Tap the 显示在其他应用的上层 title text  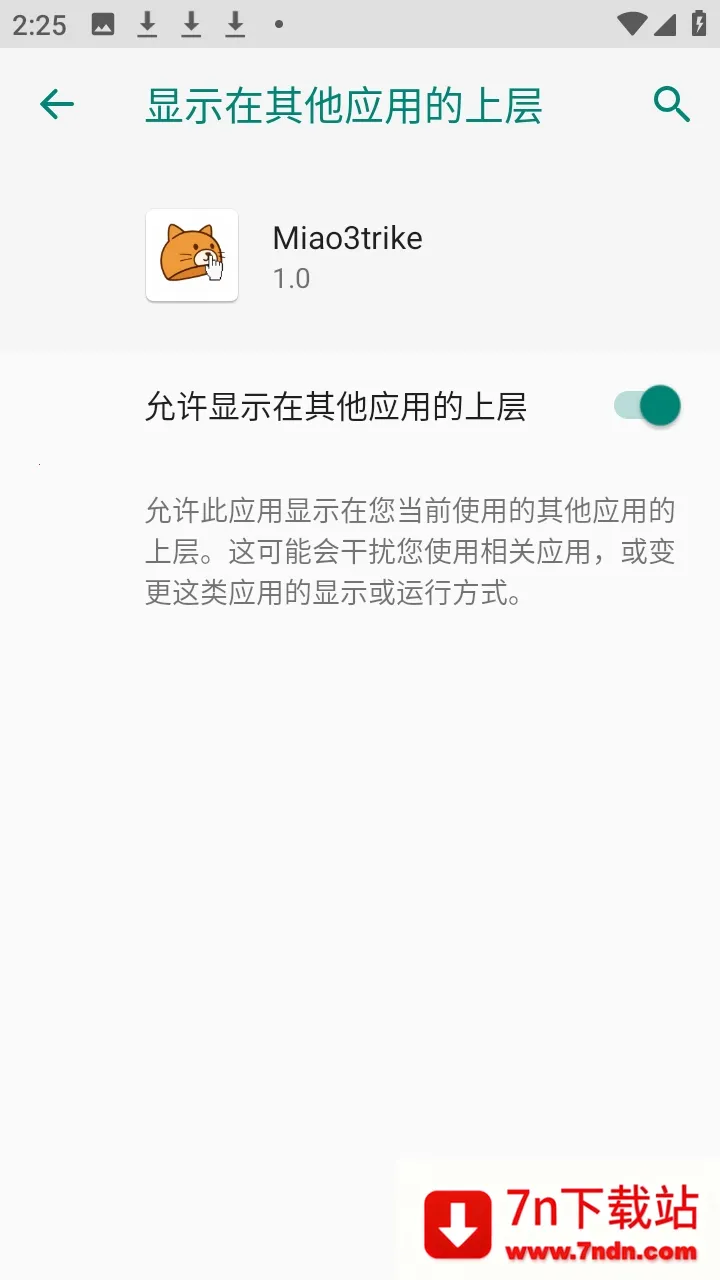(x=344, y=104)
